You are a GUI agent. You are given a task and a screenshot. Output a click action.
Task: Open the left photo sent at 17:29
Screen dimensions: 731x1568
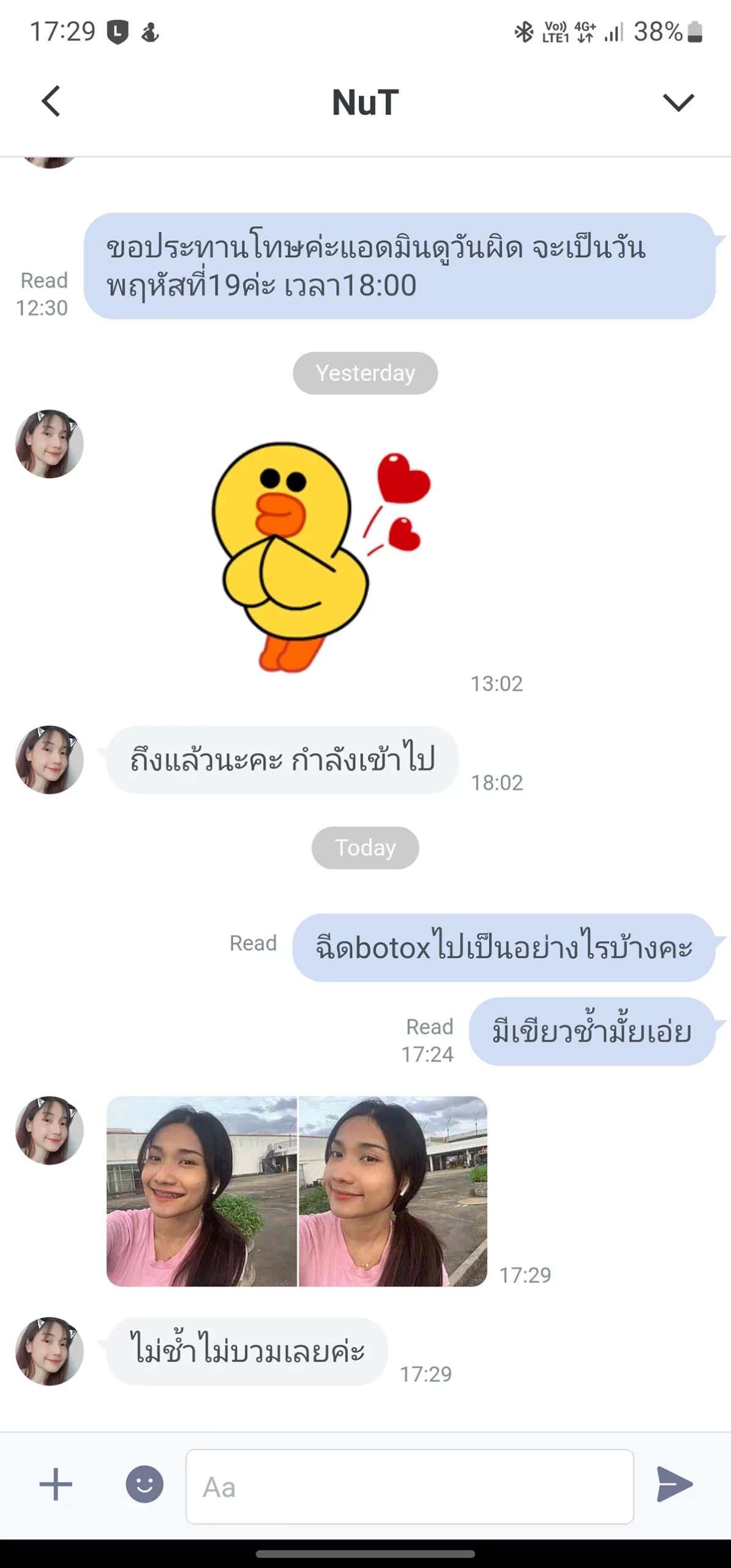(201, 1191)
